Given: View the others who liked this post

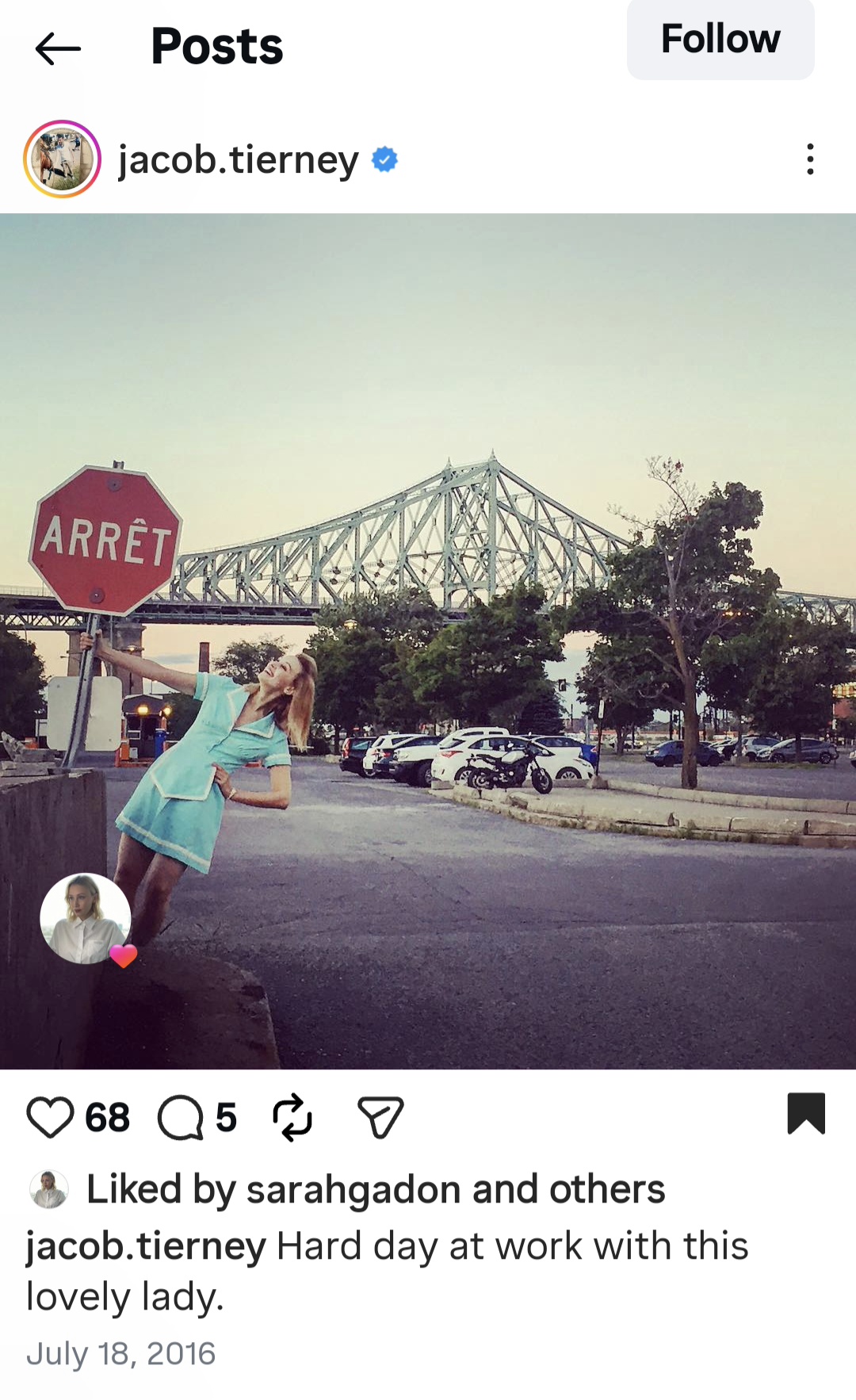Looking at the screenshot, I should click(607, 1189).
